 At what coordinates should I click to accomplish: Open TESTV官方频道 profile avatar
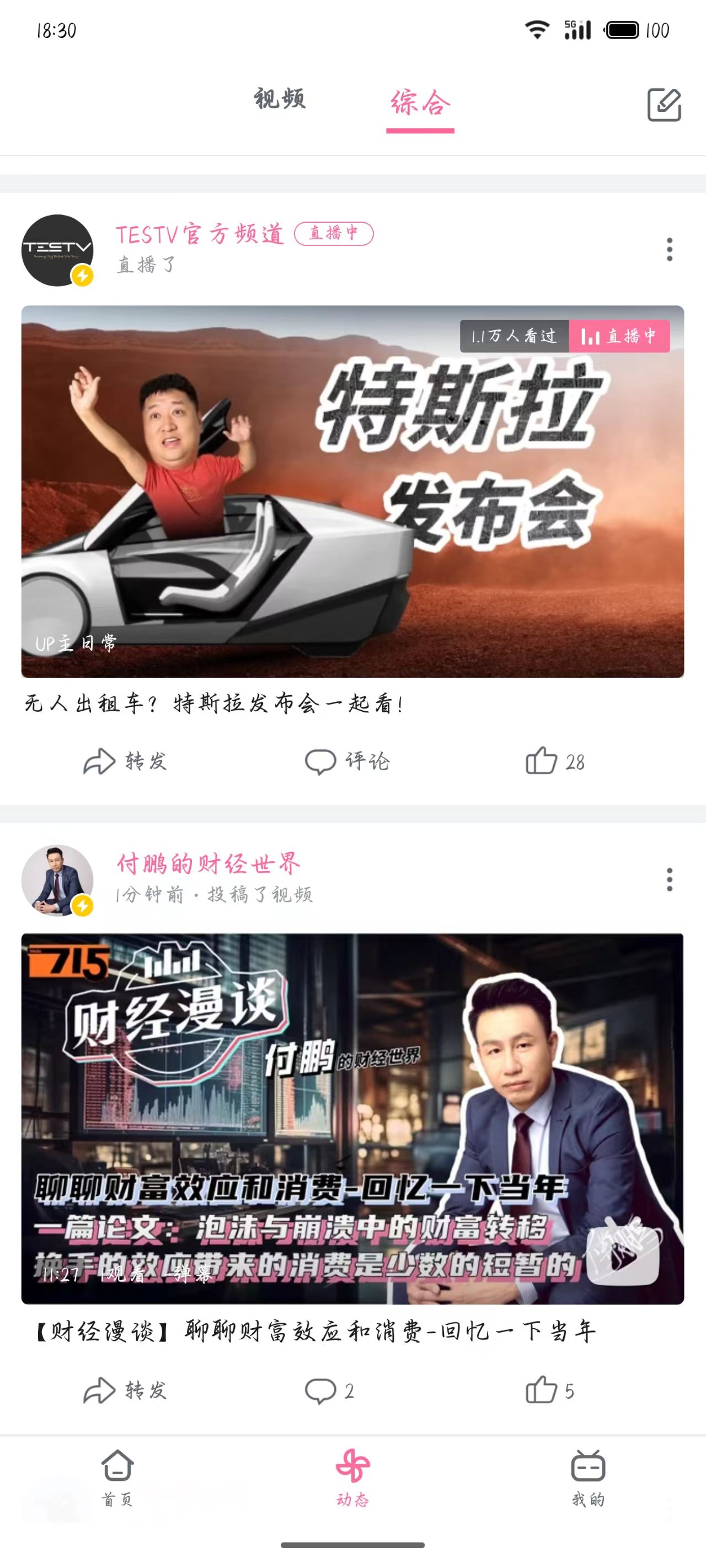(x=57, y=250)
